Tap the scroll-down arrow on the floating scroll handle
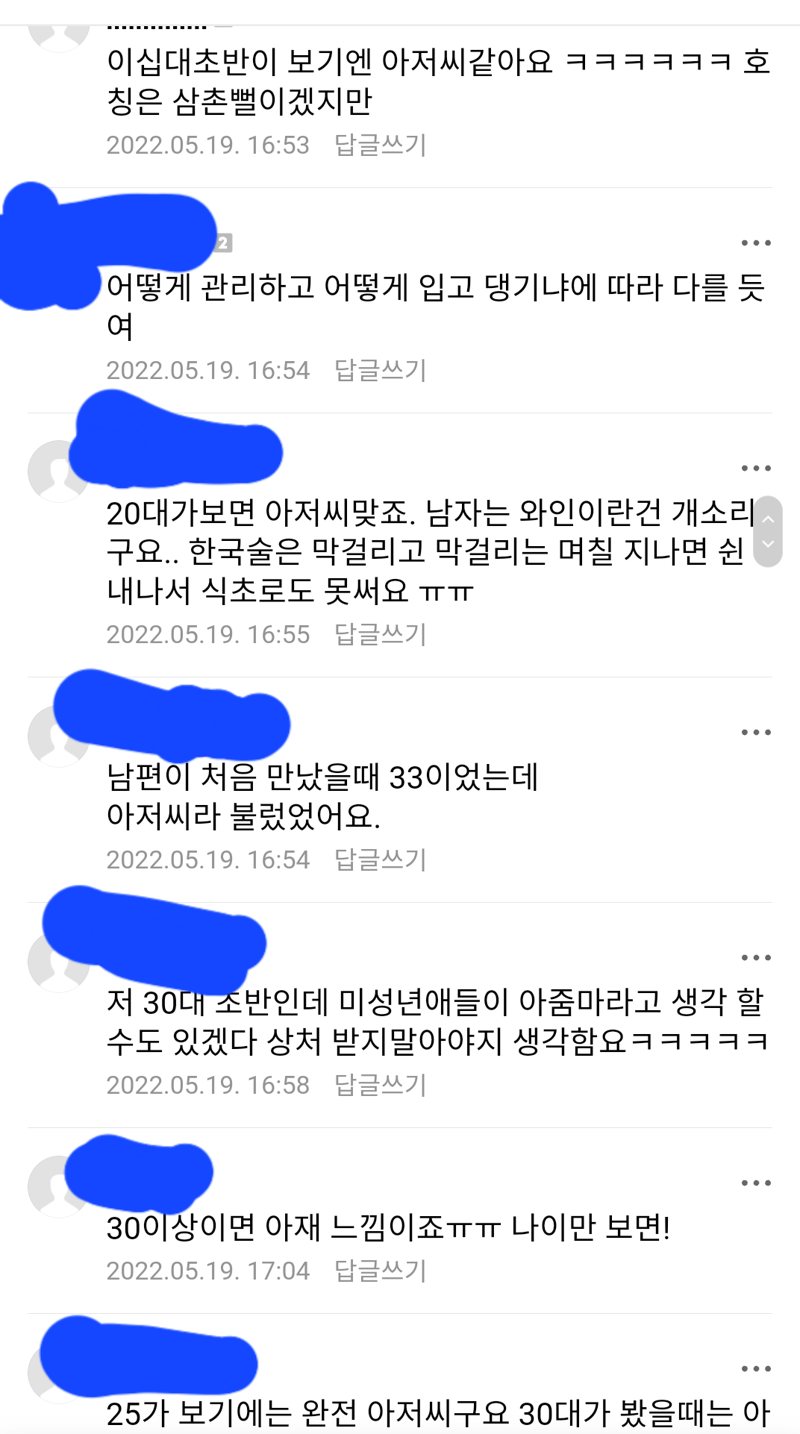 point(768,545)
